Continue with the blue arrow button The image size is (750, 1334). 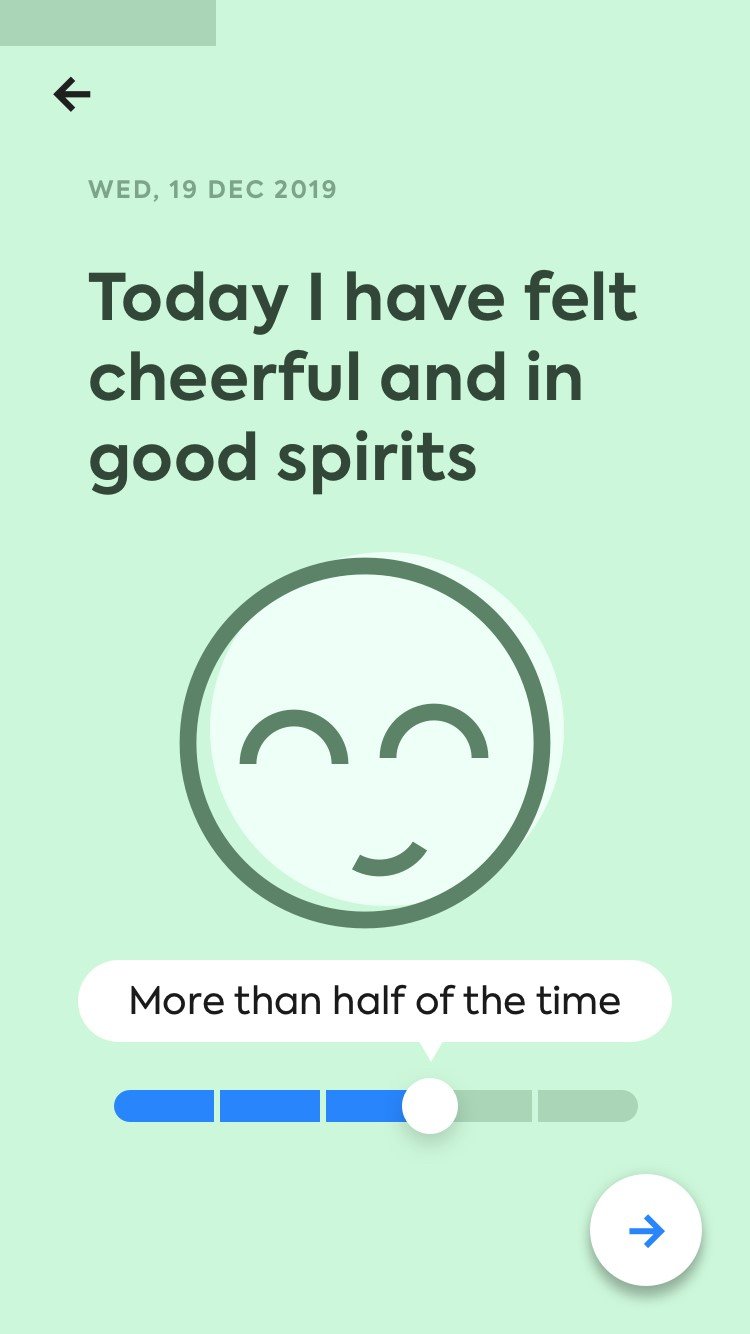point(646,1230)
